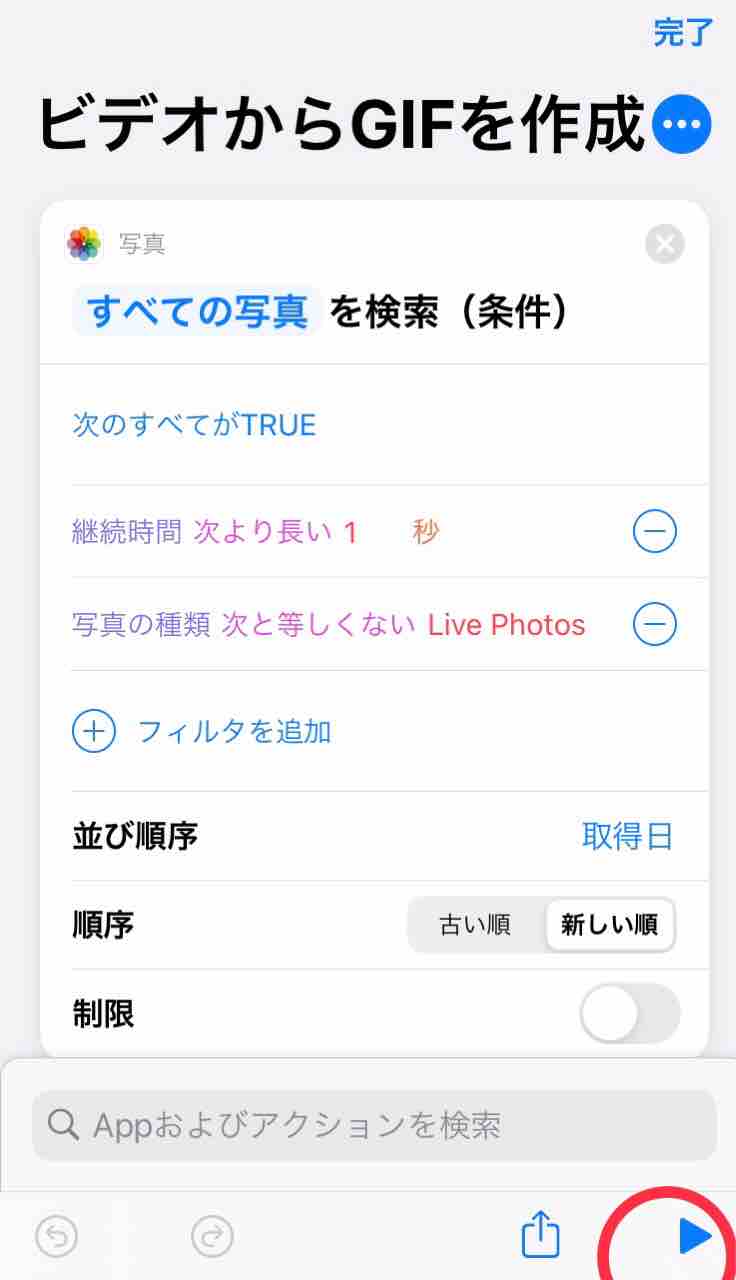Undo the last change
Viewport: 736px width, 1280px height.
(x=56, y=1236)
